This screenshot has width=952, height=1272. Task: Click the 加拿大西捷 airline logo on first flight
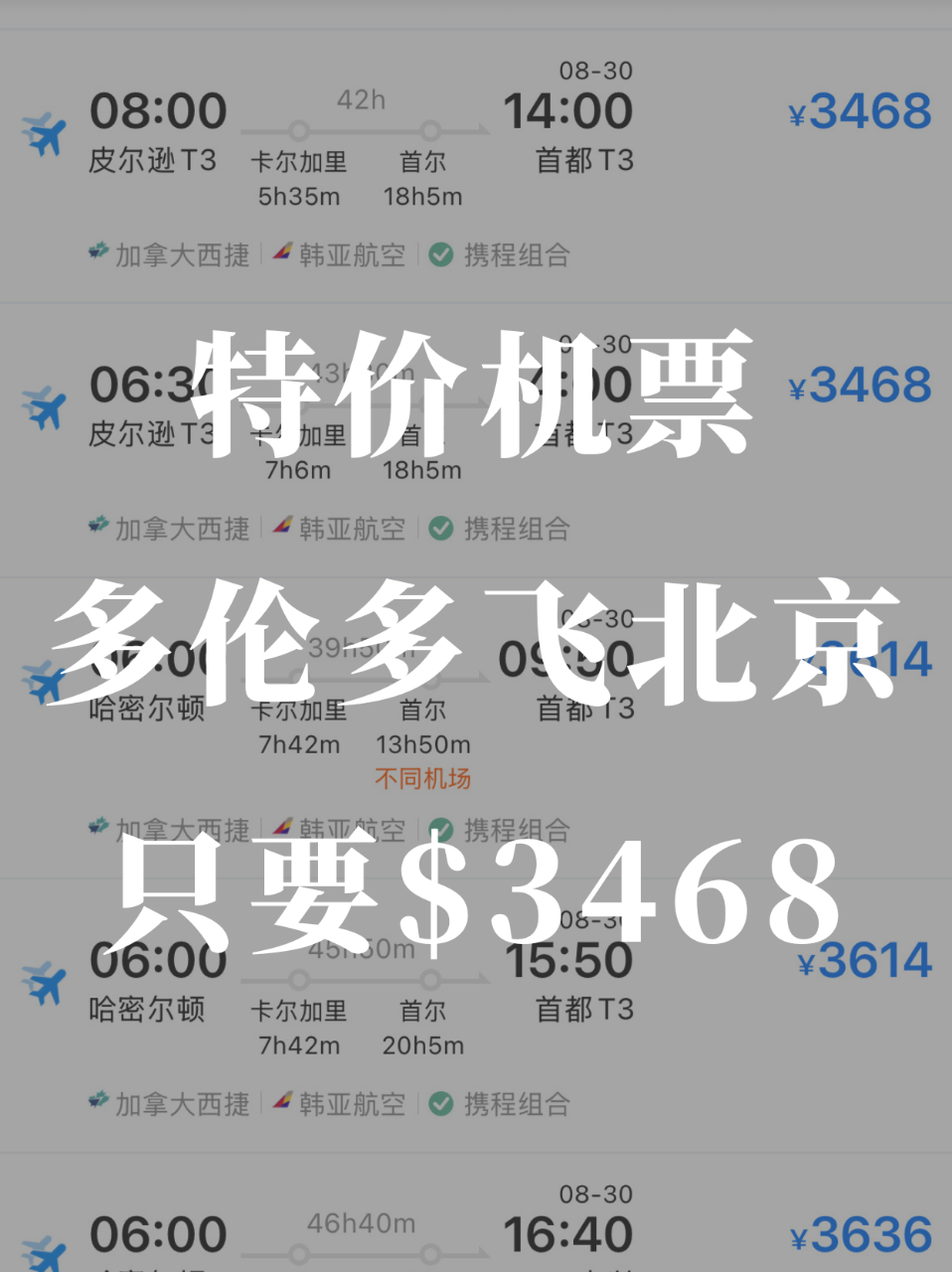pyautogui.click(x=97, y=254)
